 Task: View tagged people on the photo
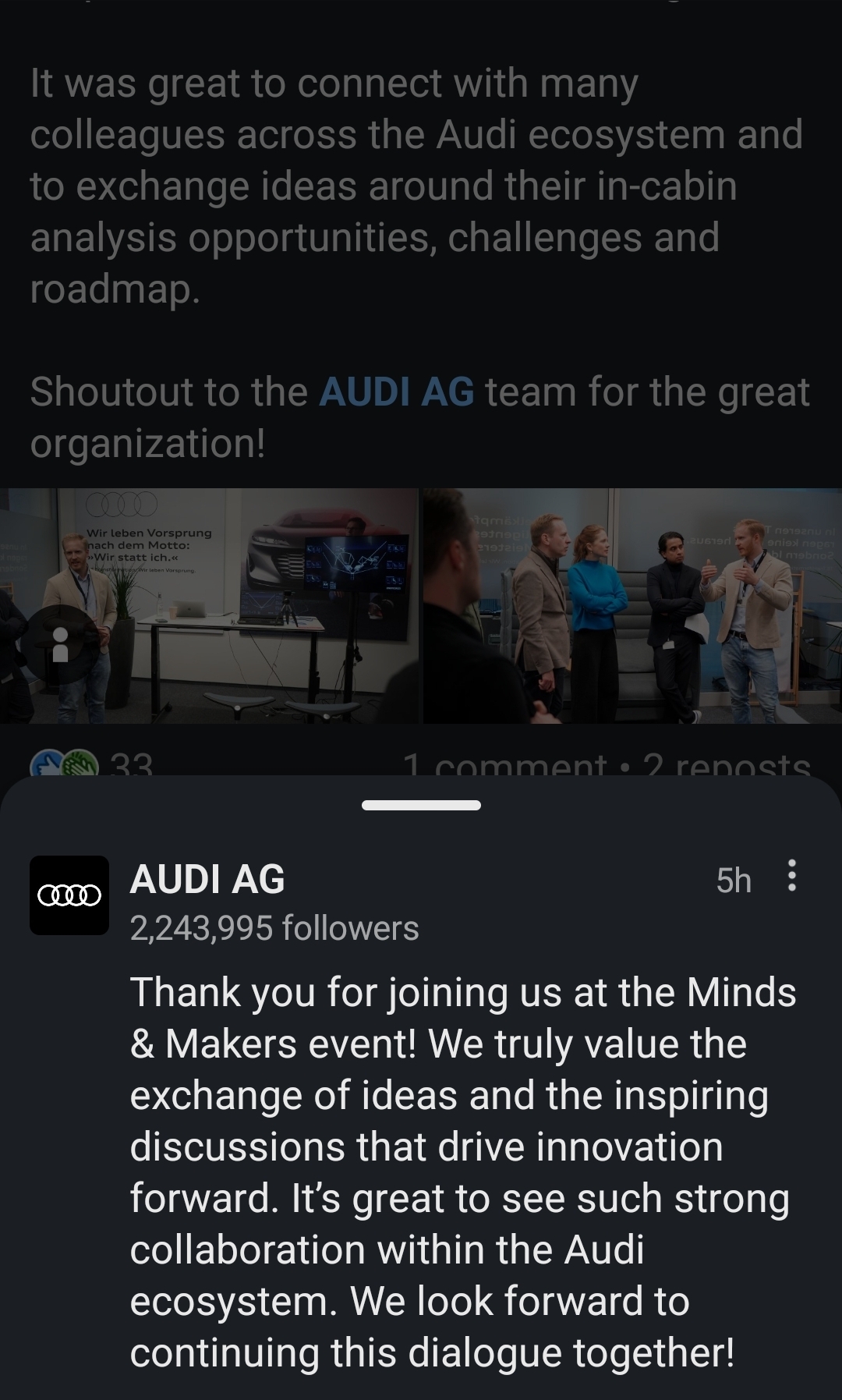pos(60,645)
